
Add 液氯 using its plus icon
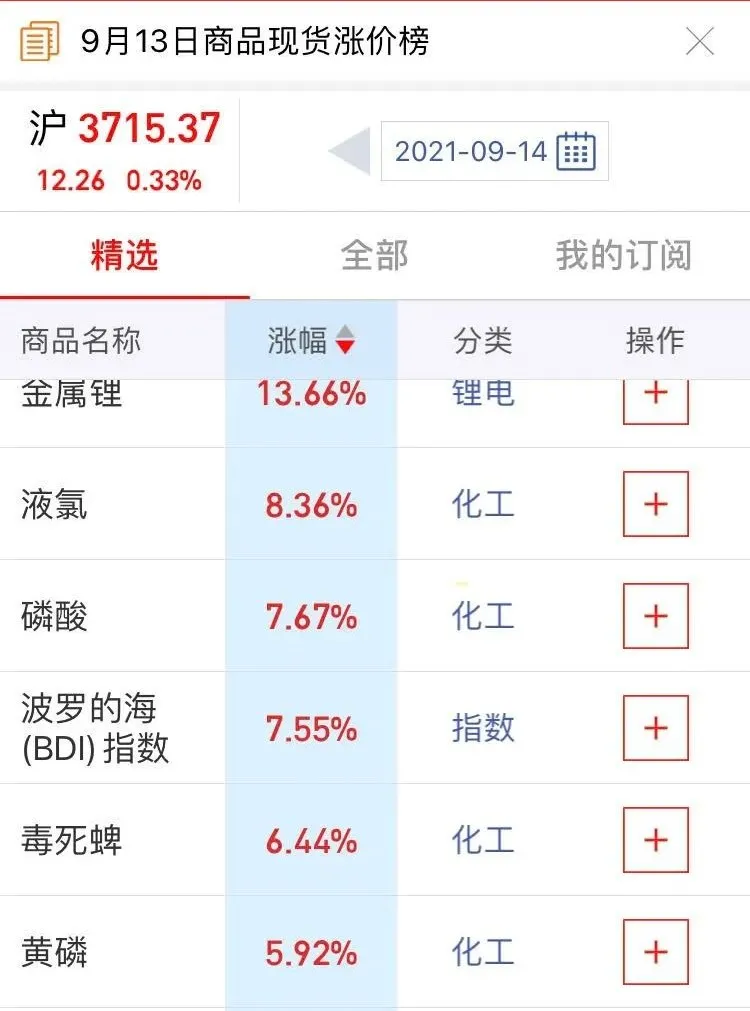655,505
